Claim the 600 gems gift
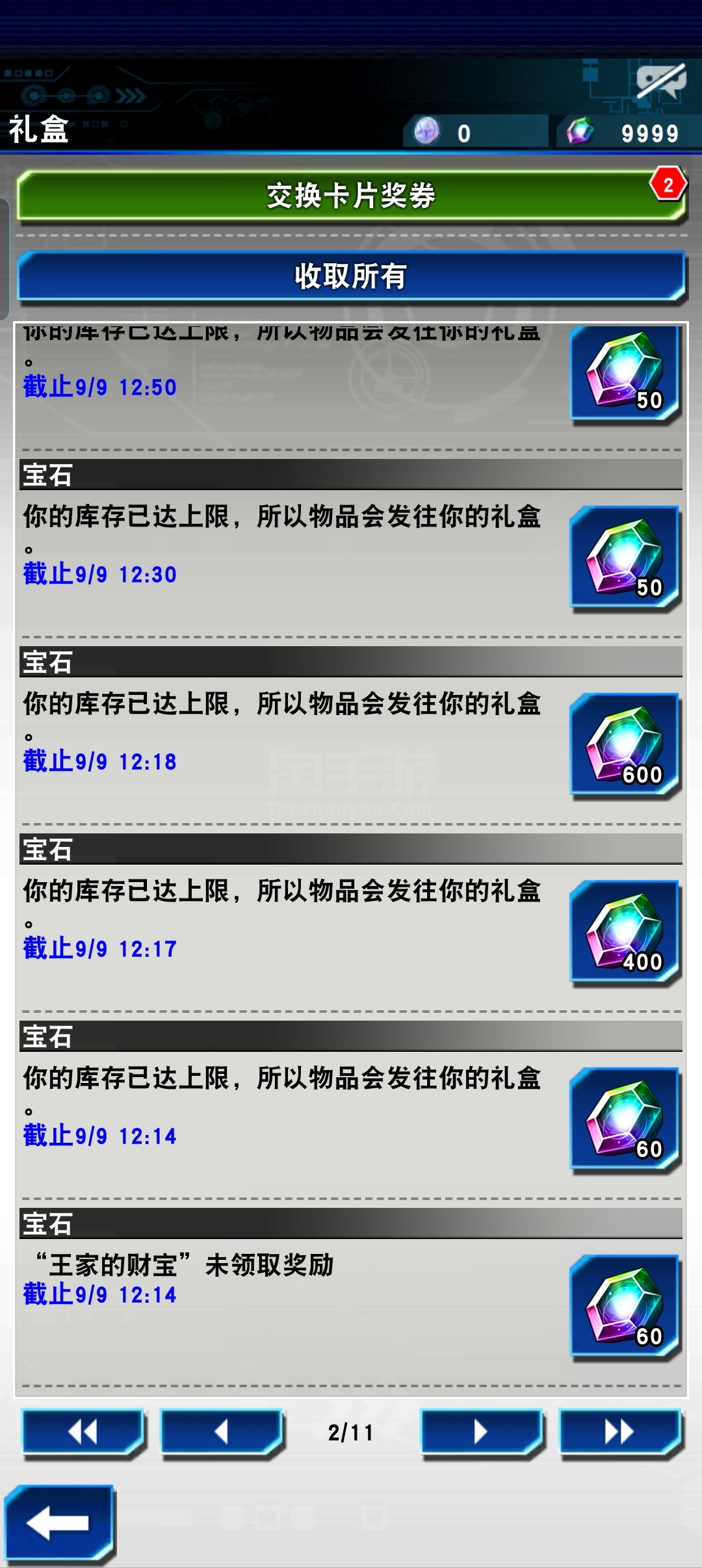This screenshot has width=702, height=1568. click(x=625, y=746)
